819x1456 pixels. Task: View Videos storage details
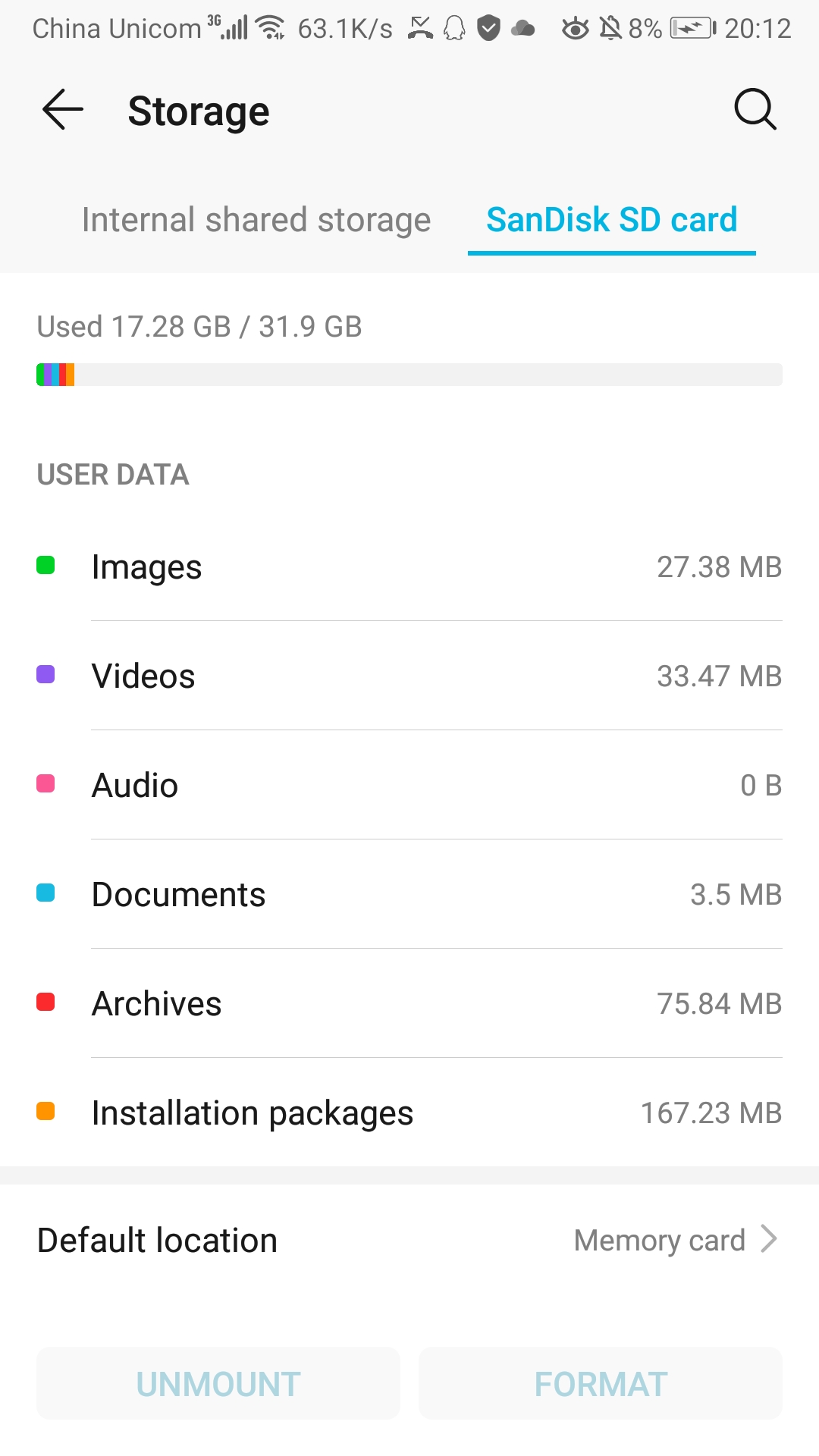coord(409,676)
